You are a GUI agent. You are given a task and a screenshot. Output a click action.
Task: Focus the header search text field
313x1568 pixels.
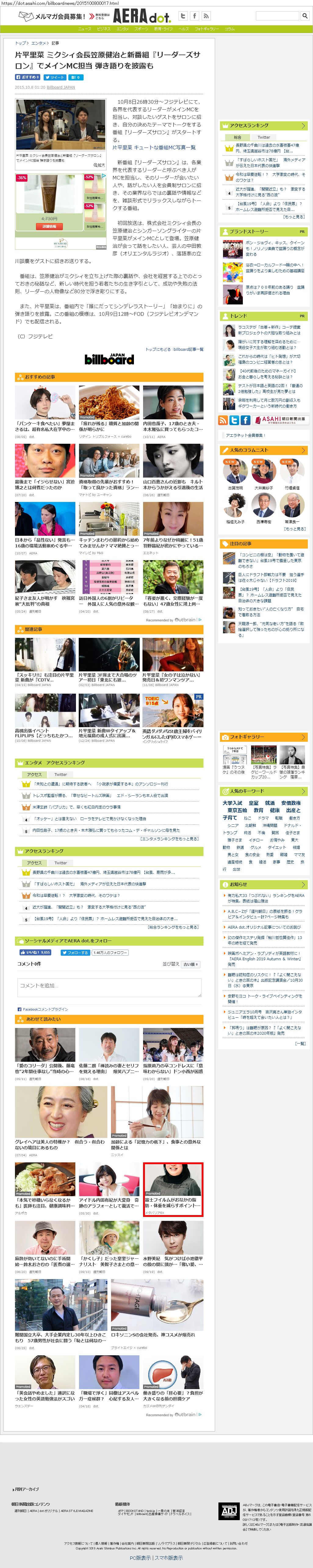pyautogui.click(x=277, y=16)
